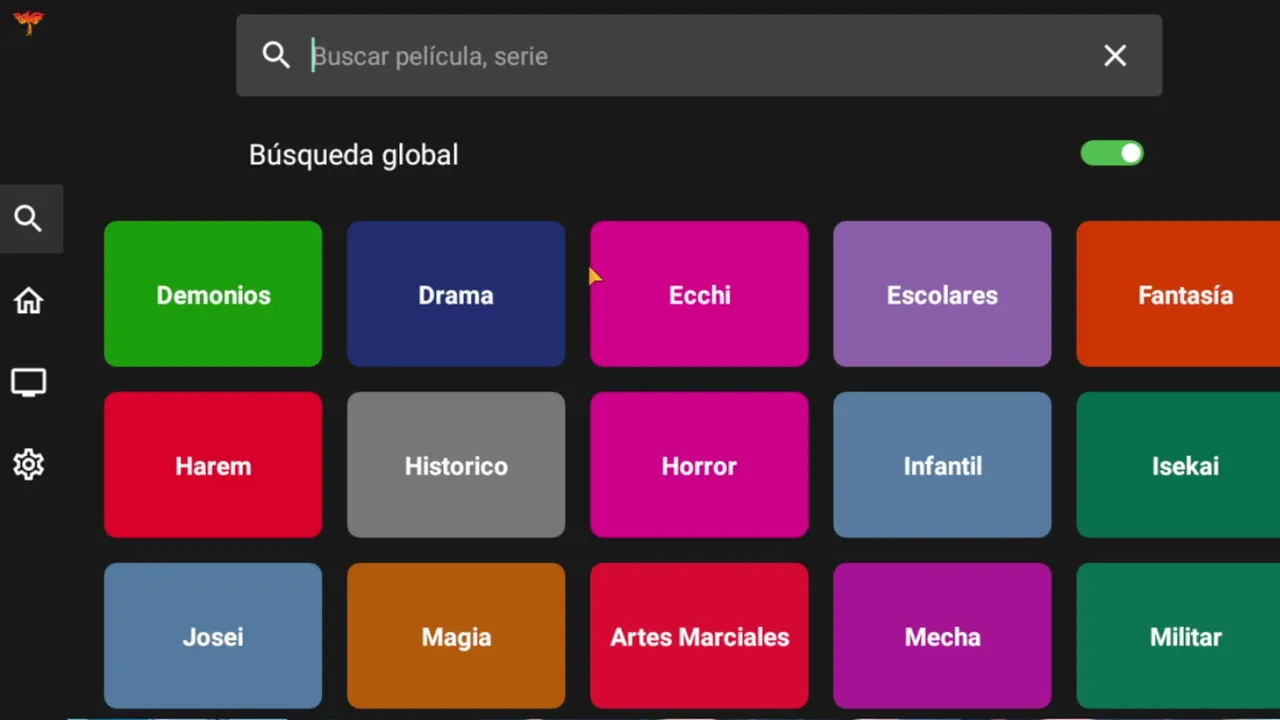This screenshot has height=720, width=1280.
Task: Clear the search box with the X
Action: click(1115, 56)
